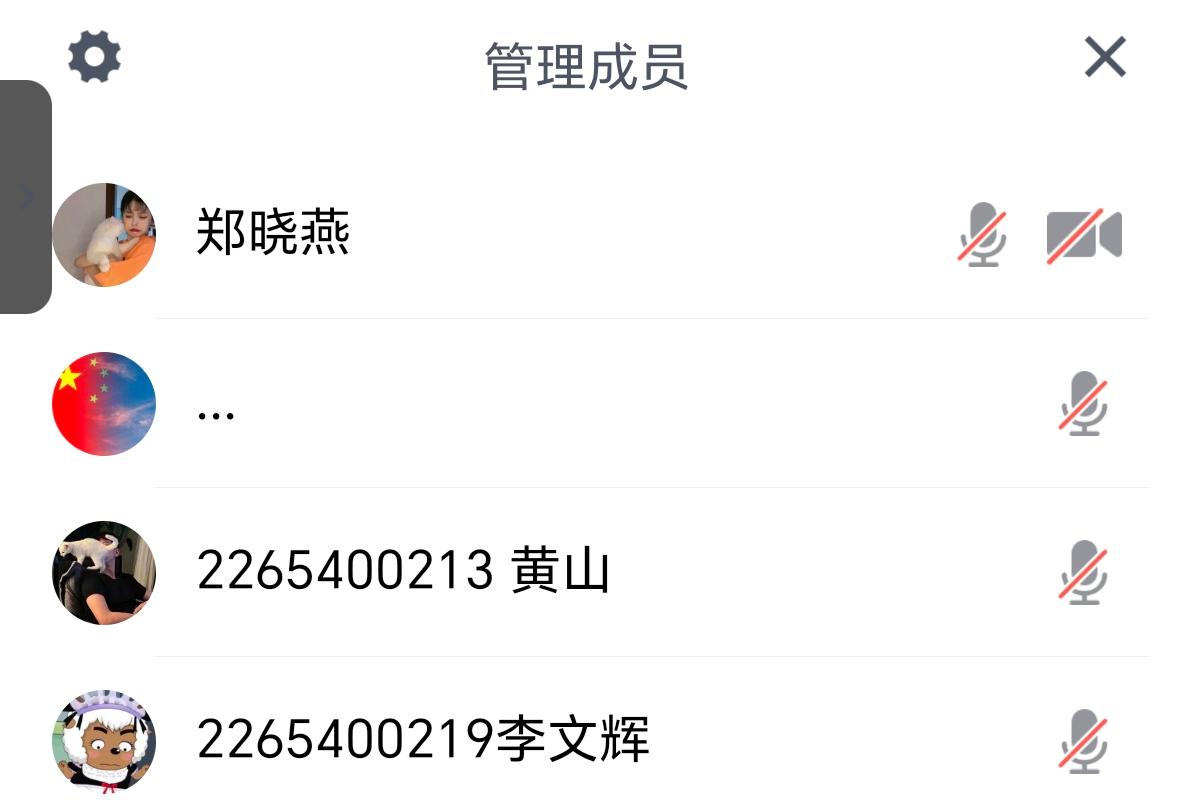Select member 2265400219李文辉
1200x800 pixels.
pyautogui.click(x=423, y=741)
